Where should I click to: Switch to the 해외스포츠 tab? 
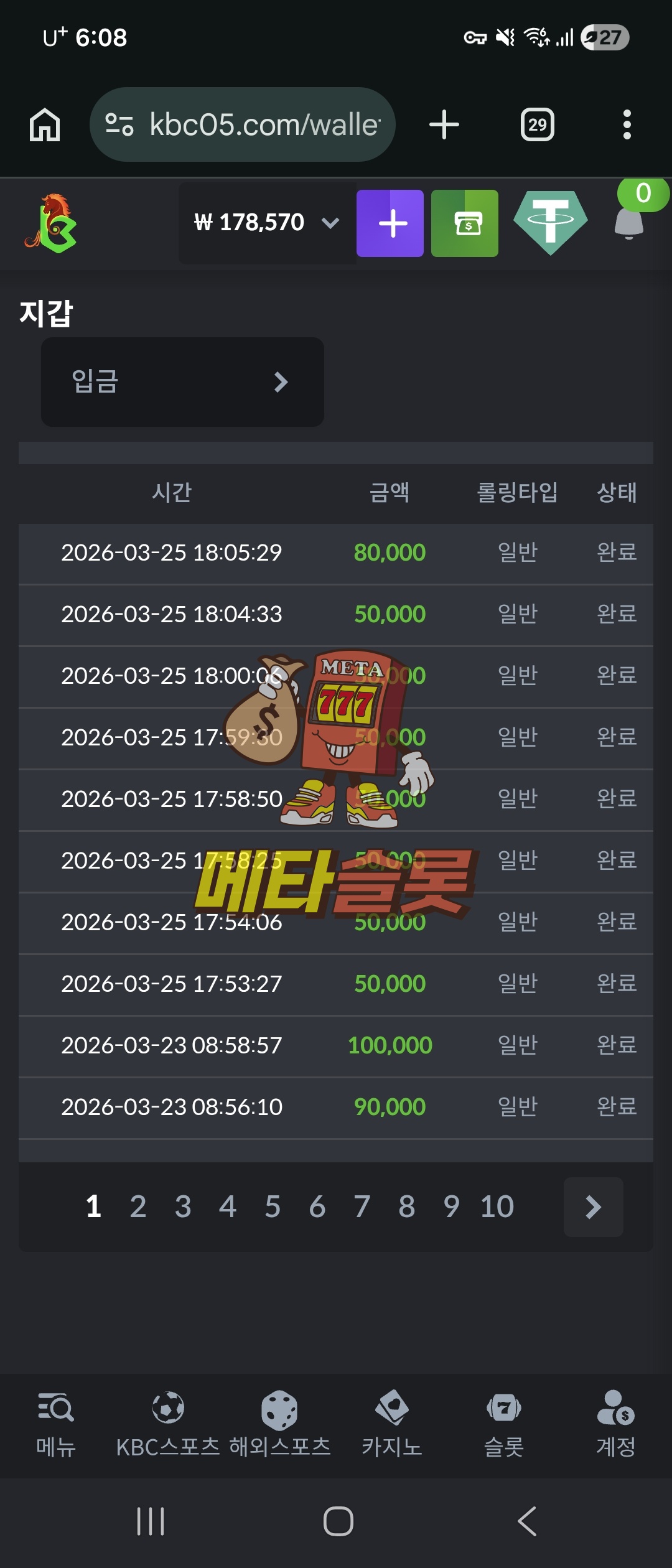tap(280, 1424)
